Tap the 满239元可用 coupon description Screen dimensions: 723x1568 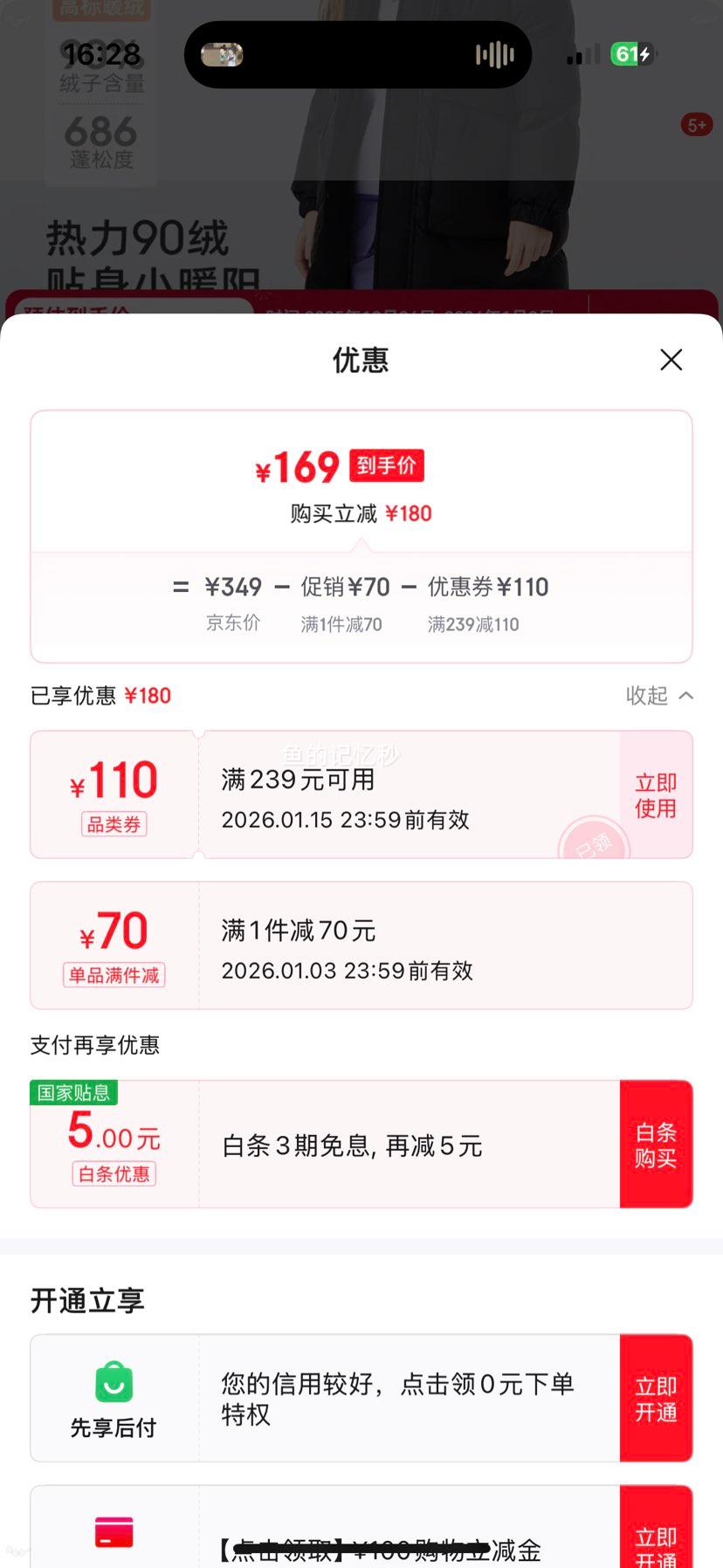(x=297, y=781)
